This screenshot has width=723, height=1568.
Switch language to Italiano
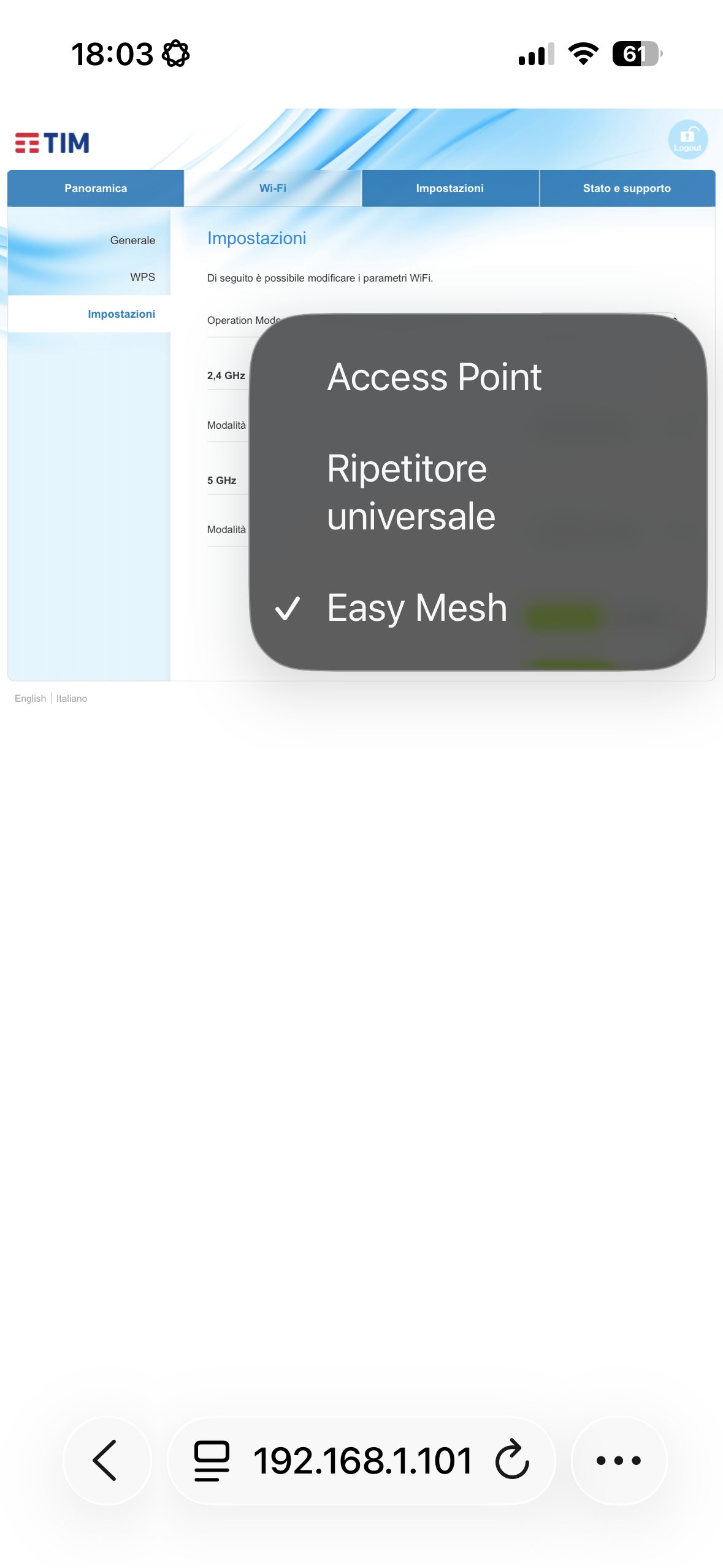coord(72,698)
